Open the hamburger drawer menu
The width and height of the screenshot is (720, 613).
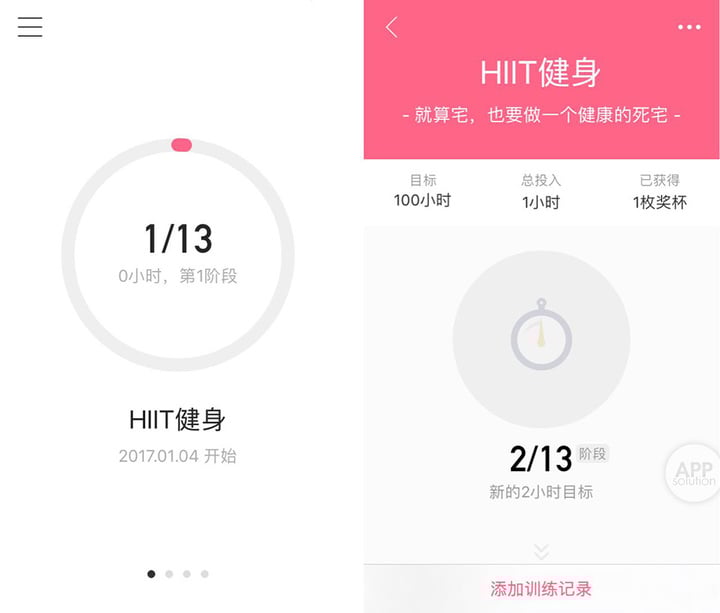[x=30, y=27]
